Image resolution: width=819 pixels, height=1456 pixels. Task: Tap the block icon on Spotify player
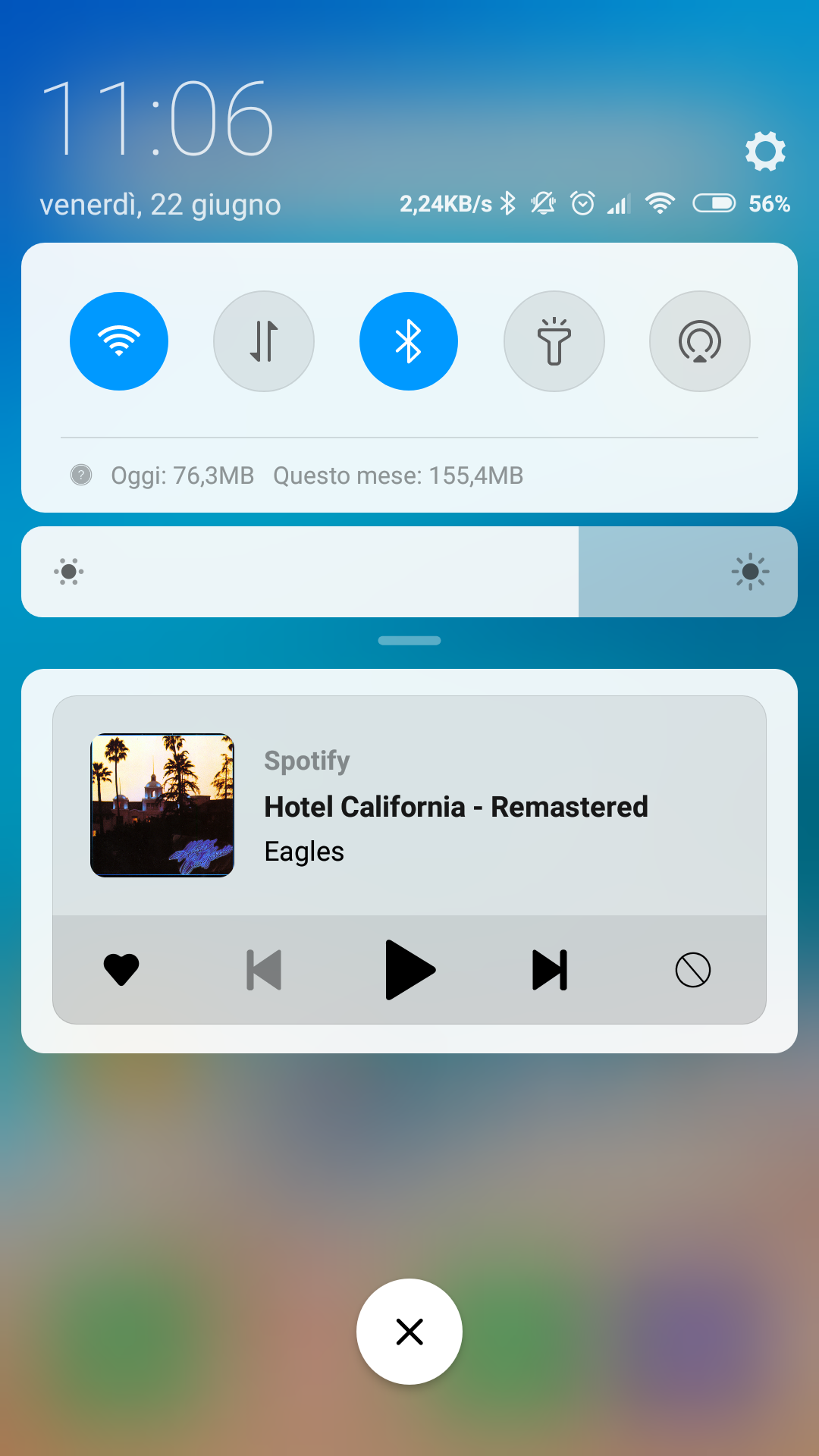click(693, 970)
